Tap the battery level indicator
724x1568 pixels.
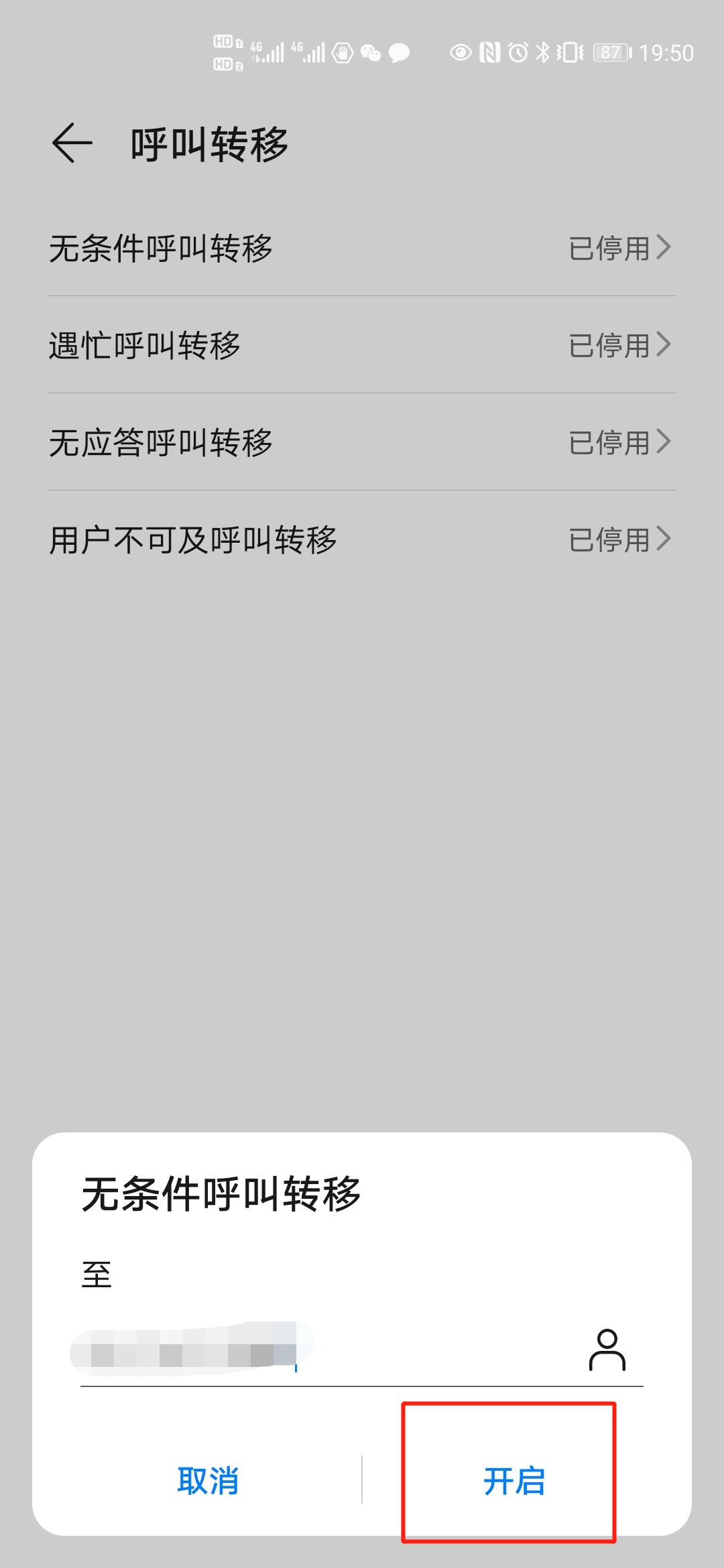click(x=610, y=52)
